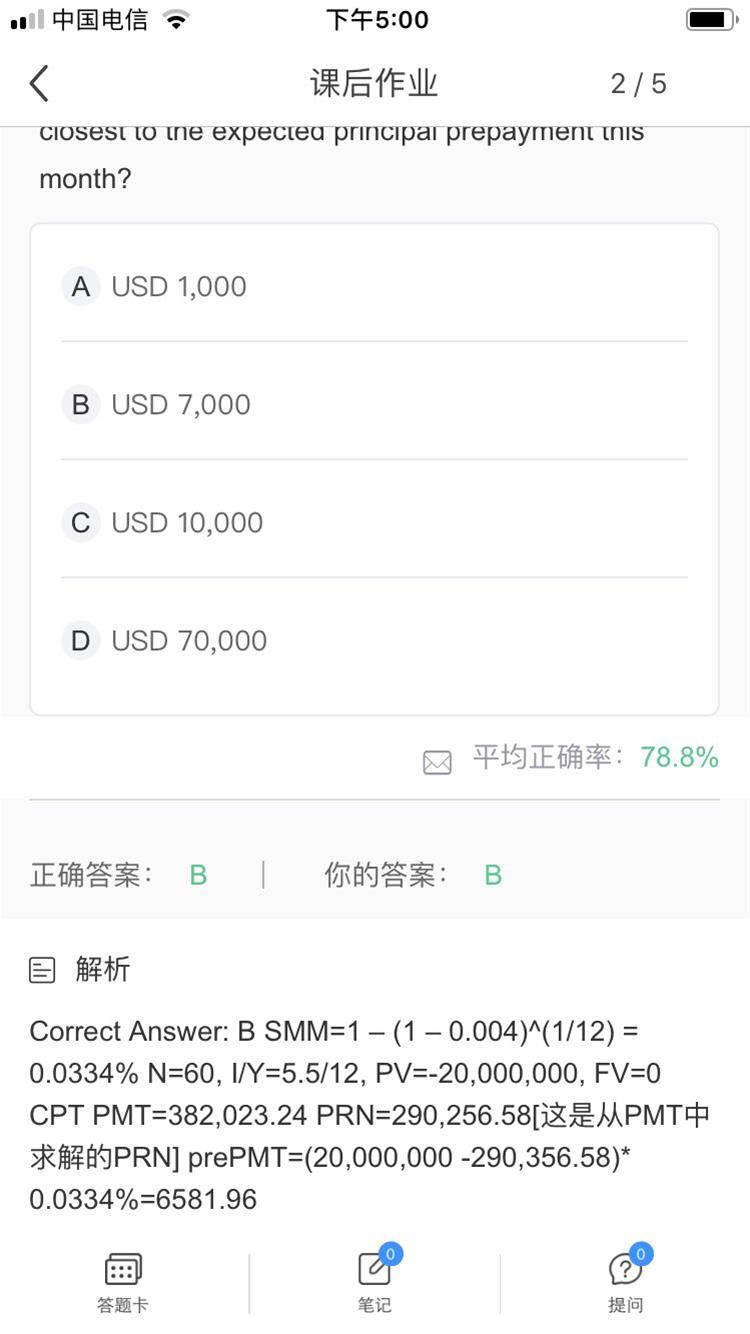Open 笔记 notes
The height and width of the screenshot is (1334, 750).
click(x=375, y=1283)
